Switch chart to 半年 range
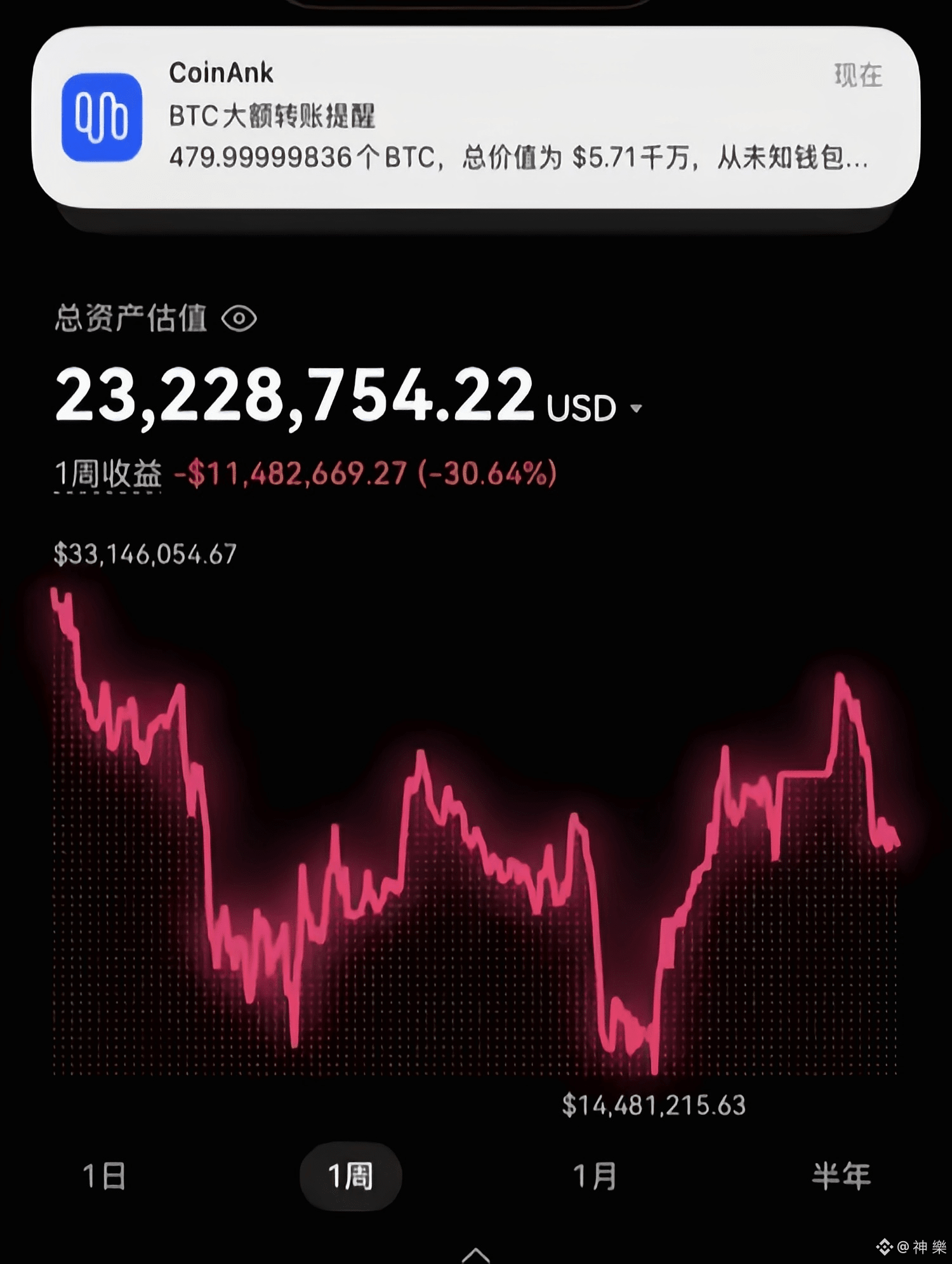The image size is (952, 1264). (840, 1176)
